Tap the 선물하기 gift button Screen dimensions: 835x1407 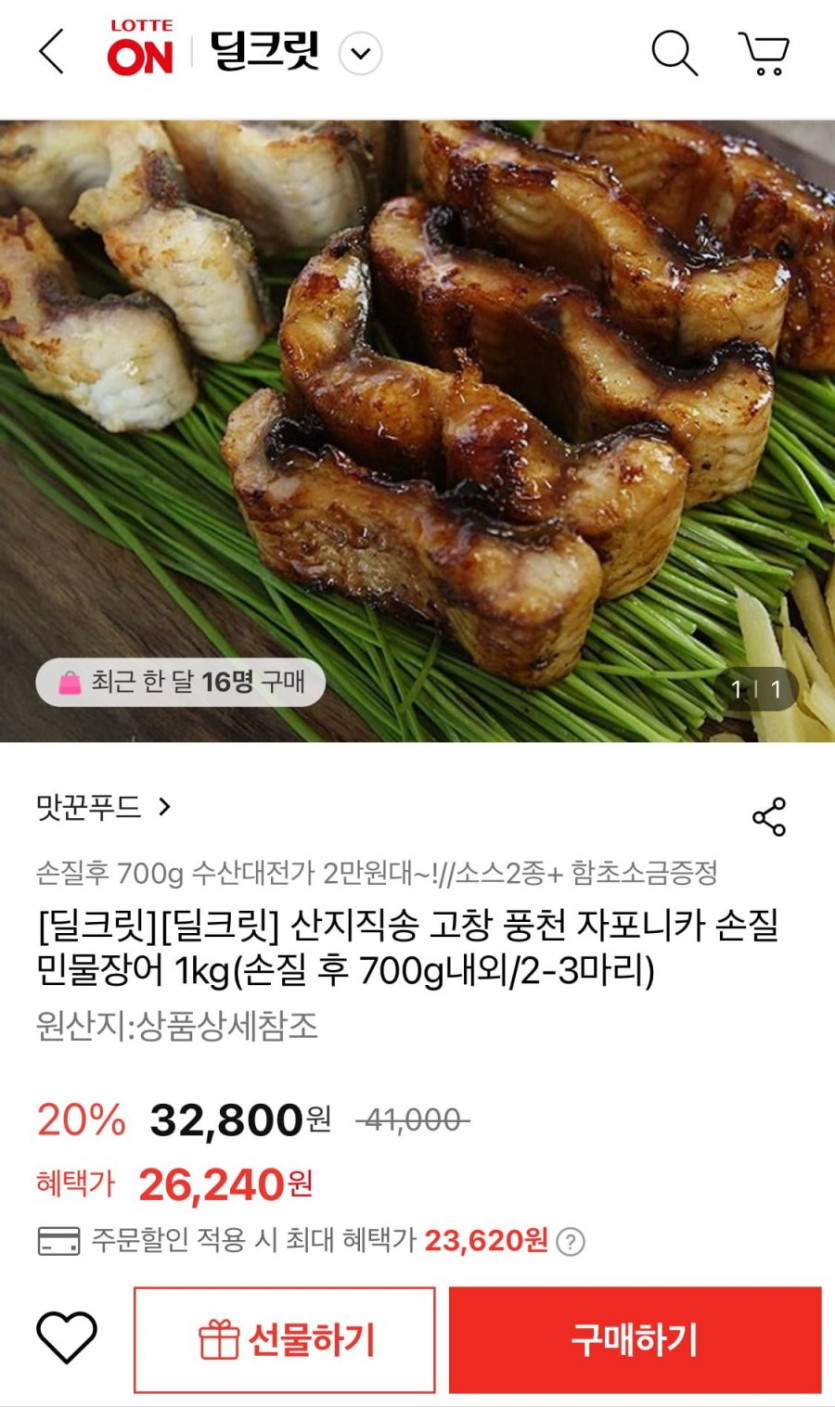[285, 1340]
